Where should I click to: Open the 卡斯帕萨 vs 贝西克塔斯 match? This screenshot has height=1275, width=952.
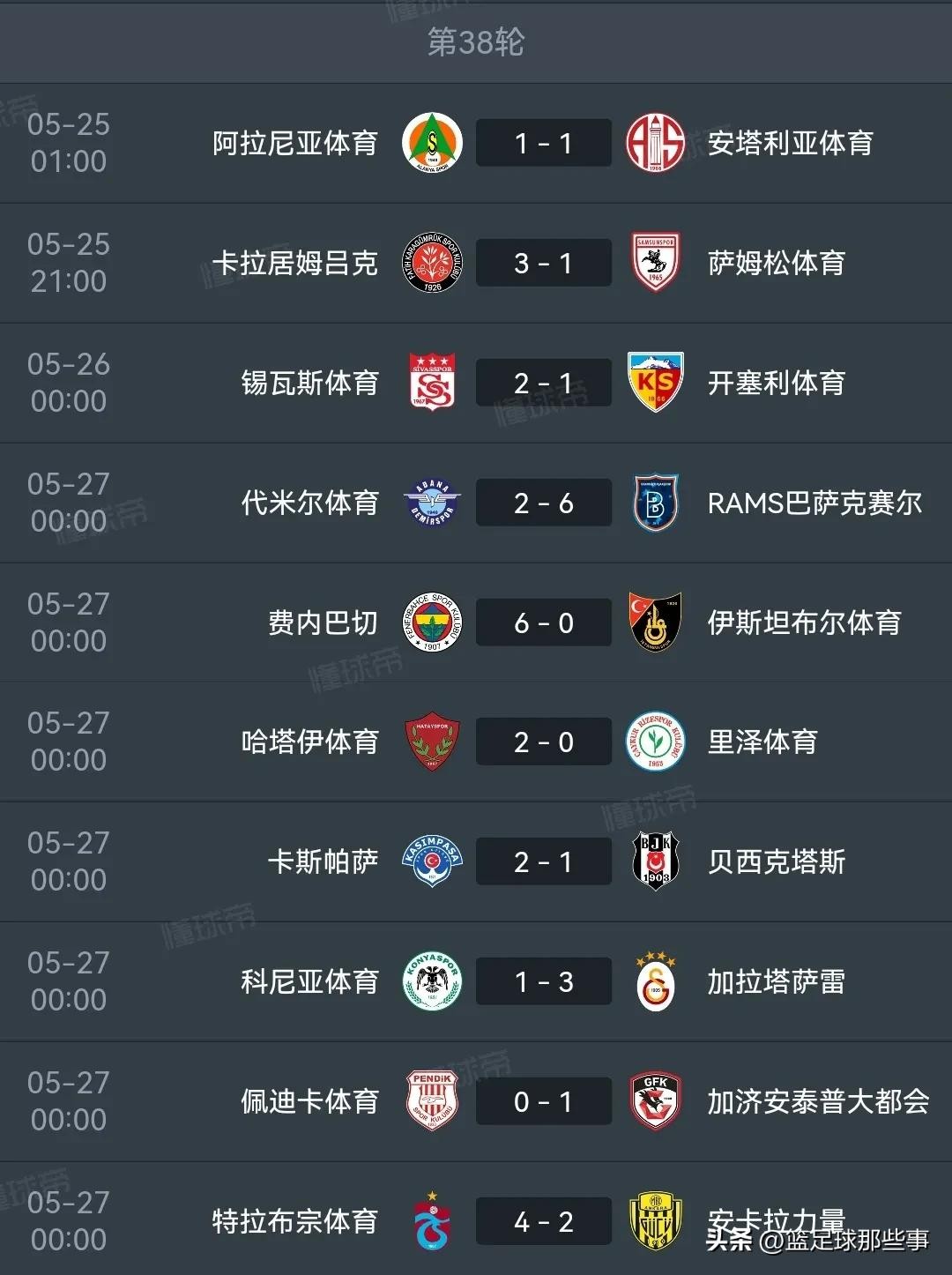543,861
